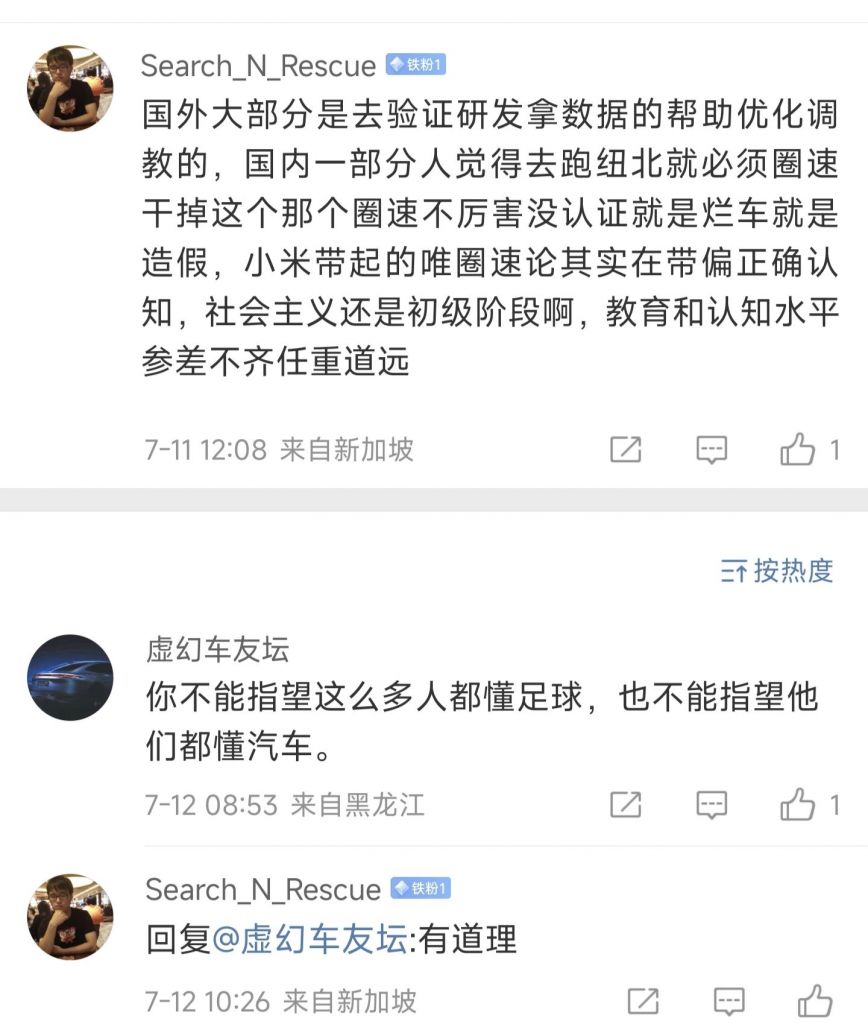Click the comment bubble under 虚幻车友坛's post

(710, 804)
